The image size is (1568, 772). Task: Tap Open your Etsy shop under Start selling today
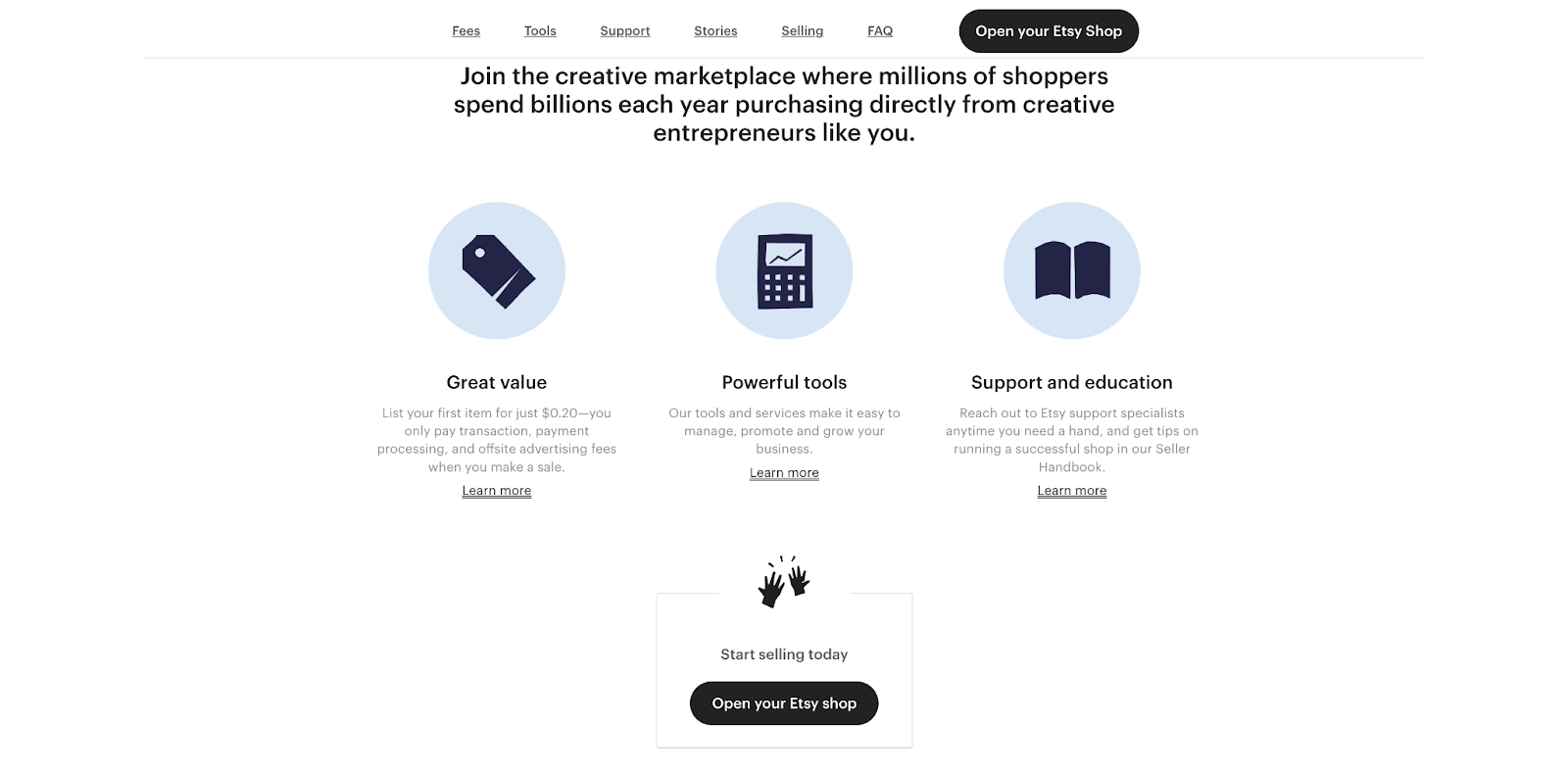(784, 703)
